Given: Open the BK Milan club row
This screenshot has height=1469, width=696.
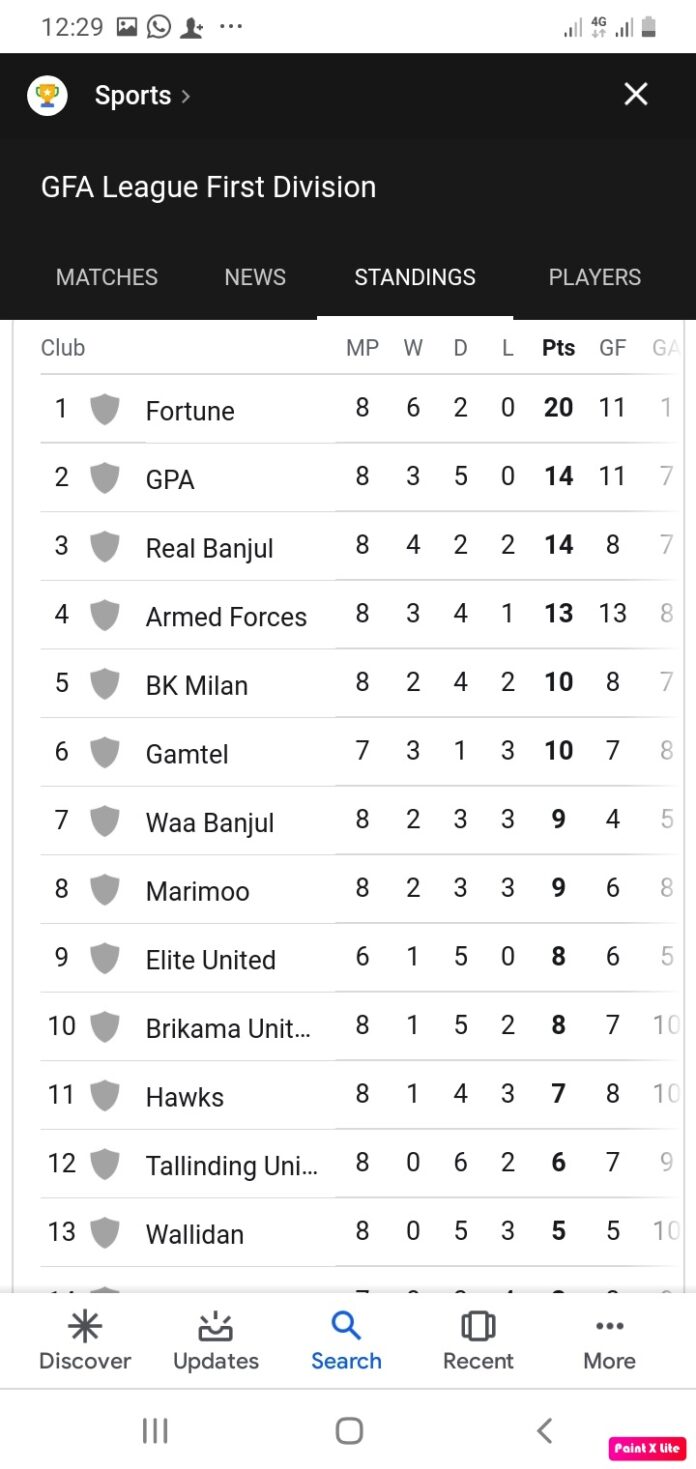Looking at the screenshot, I should [x=359, y=684].
